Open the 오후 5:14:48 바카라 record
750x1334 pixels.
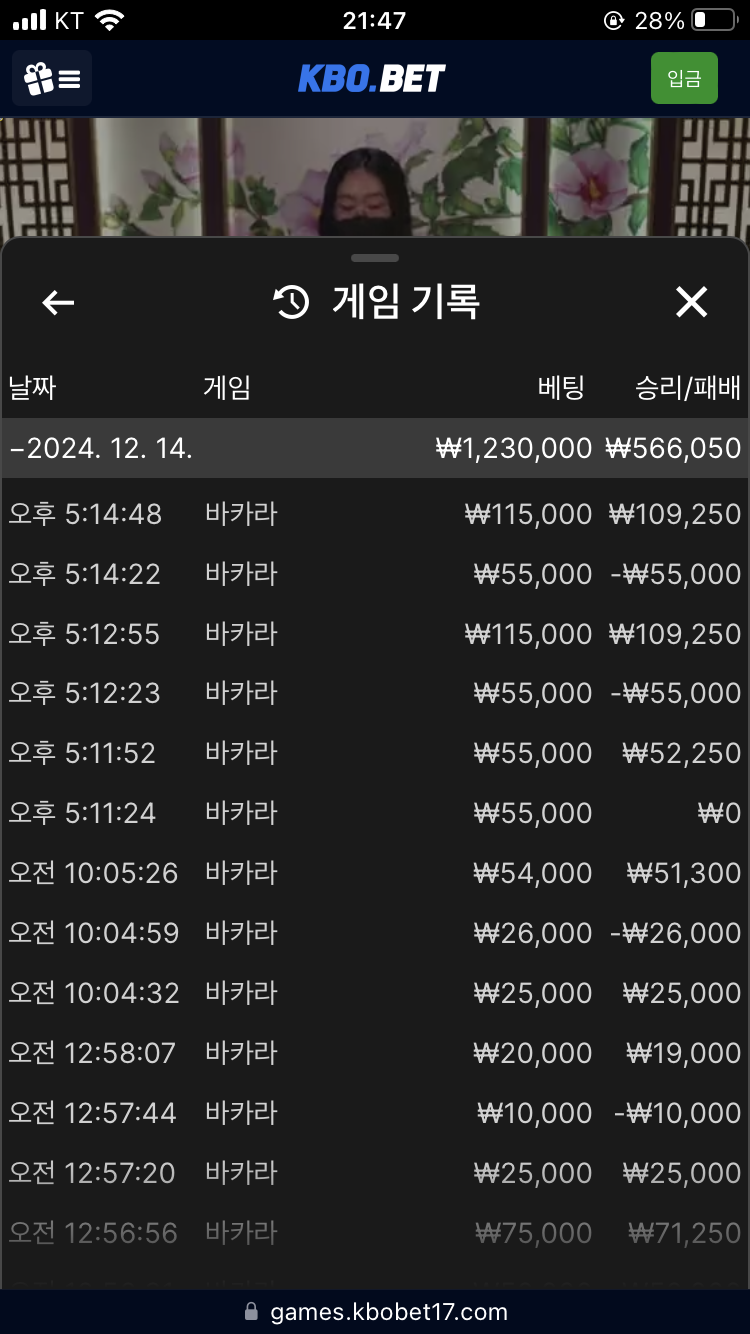tap(375, 514)
